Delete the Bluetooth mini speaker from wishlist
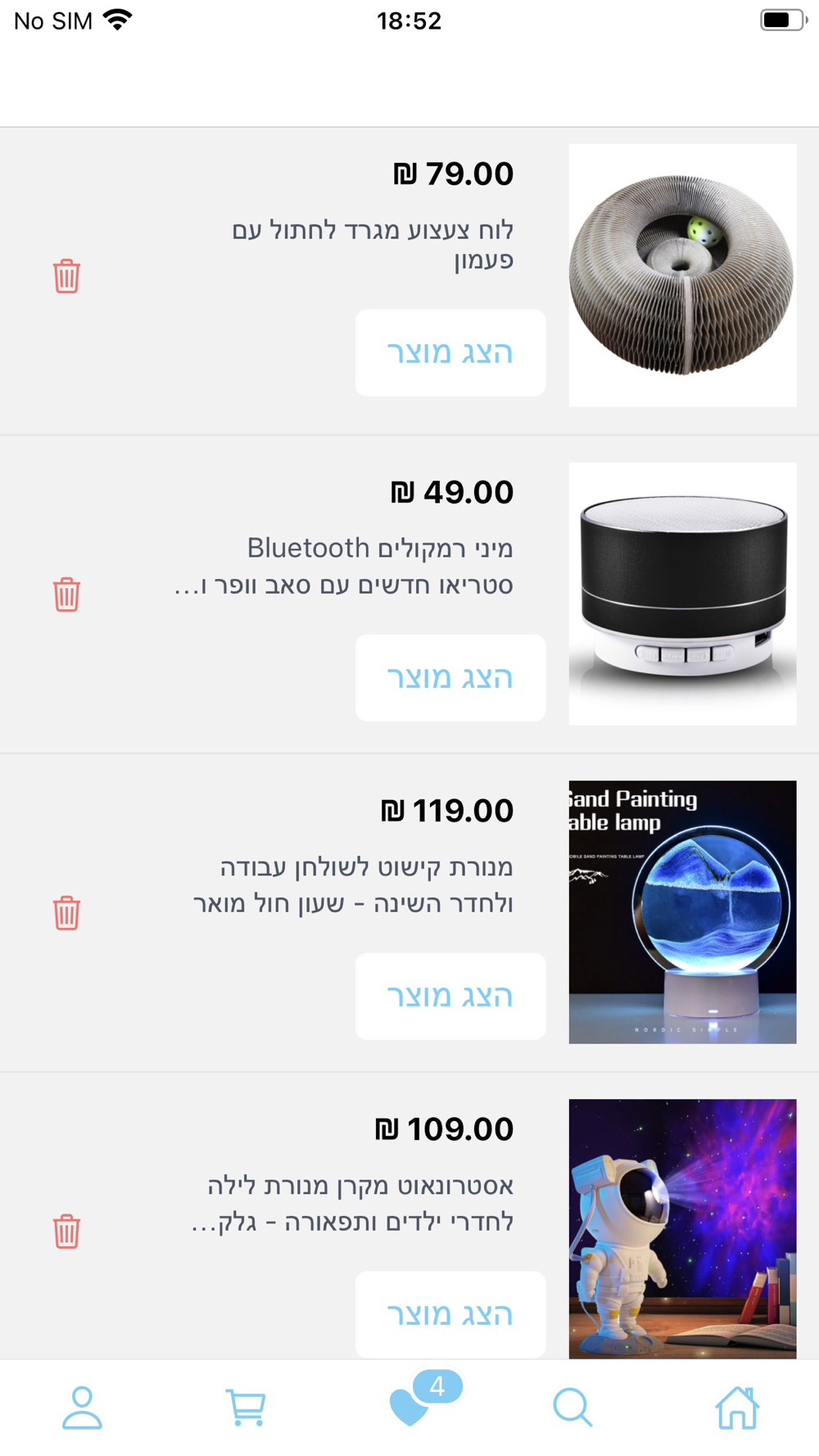819x1456 pixels. (66, 595)
